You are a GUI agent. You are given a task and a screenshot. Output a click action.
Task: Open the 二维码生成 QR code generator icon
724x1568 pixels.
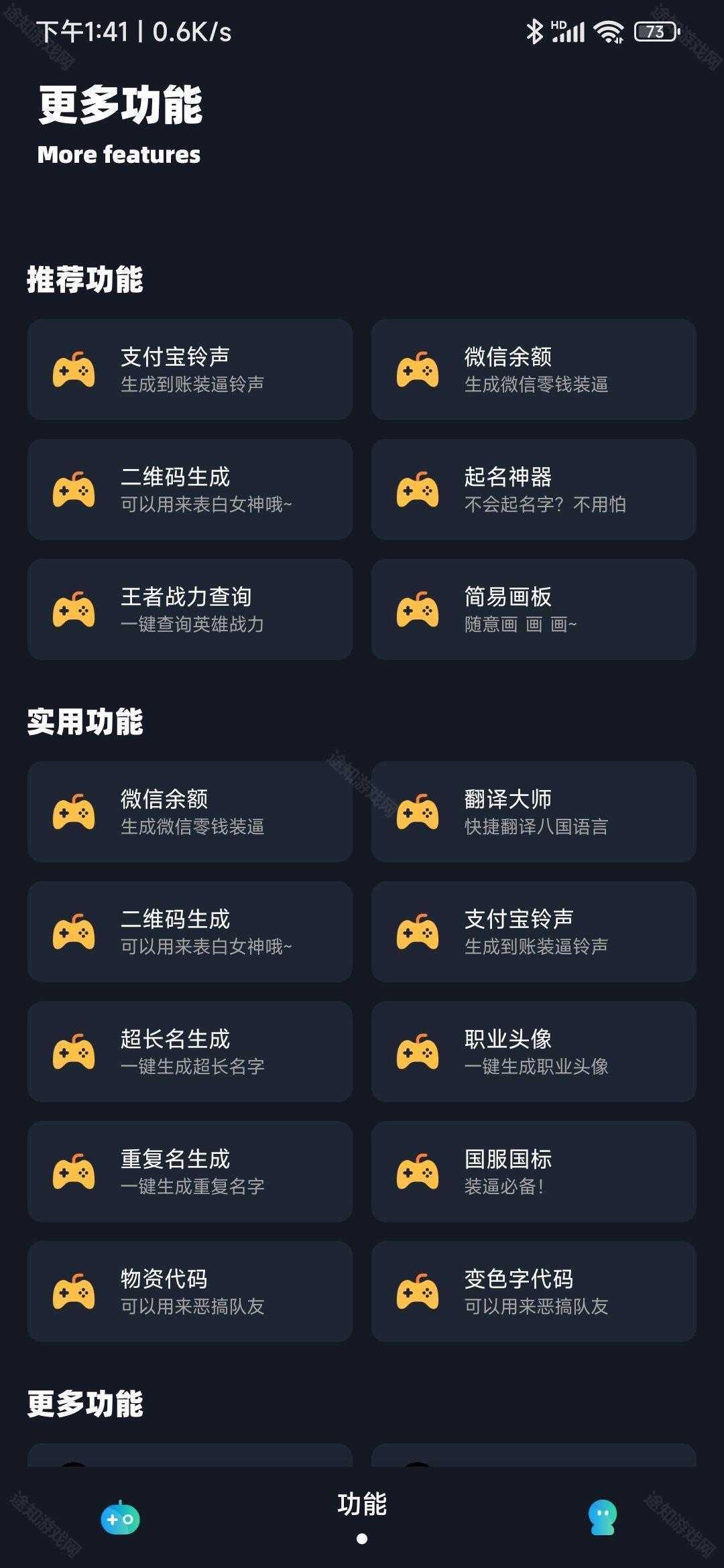[74, 488]
